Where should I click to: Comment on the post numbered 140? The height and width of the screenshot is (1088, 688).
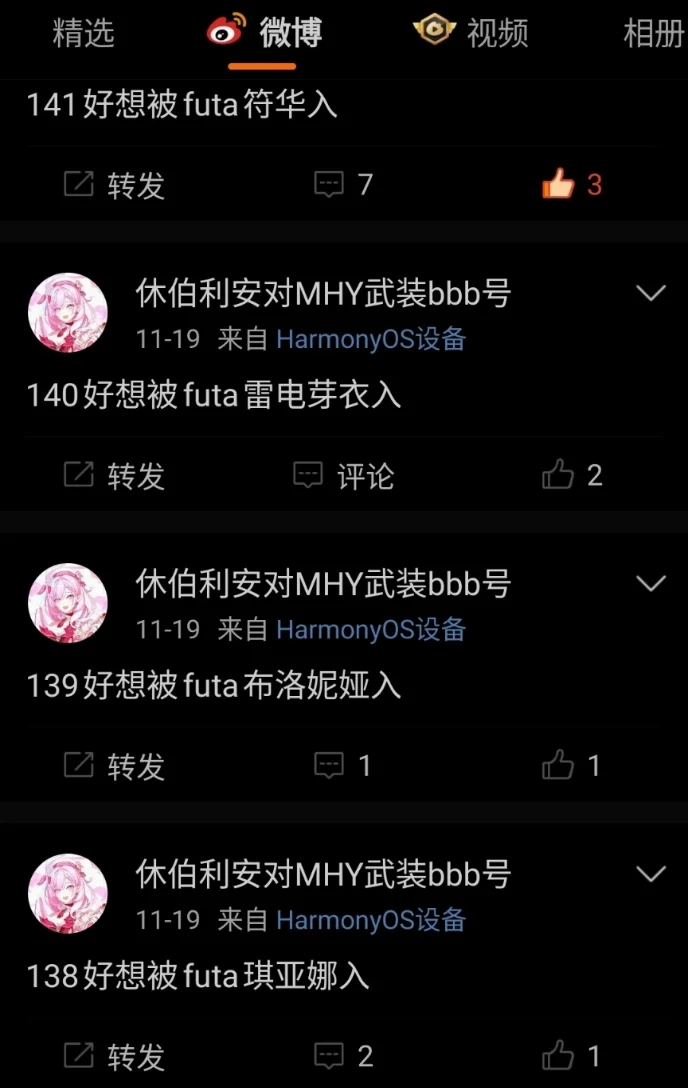click(x=343, y=475)
